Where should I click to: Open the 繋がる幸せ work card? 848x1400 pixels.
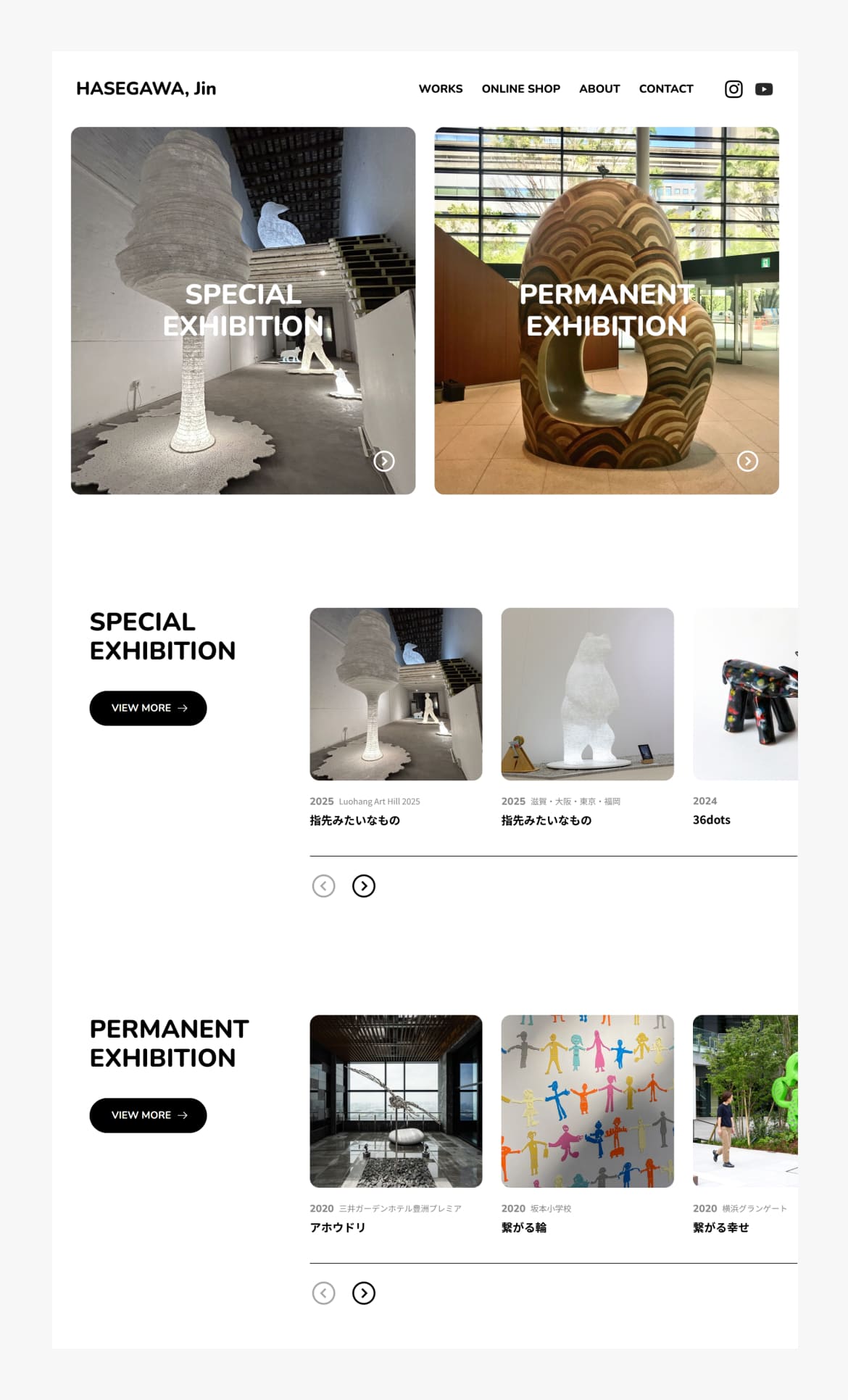(x=745, y=1125)
